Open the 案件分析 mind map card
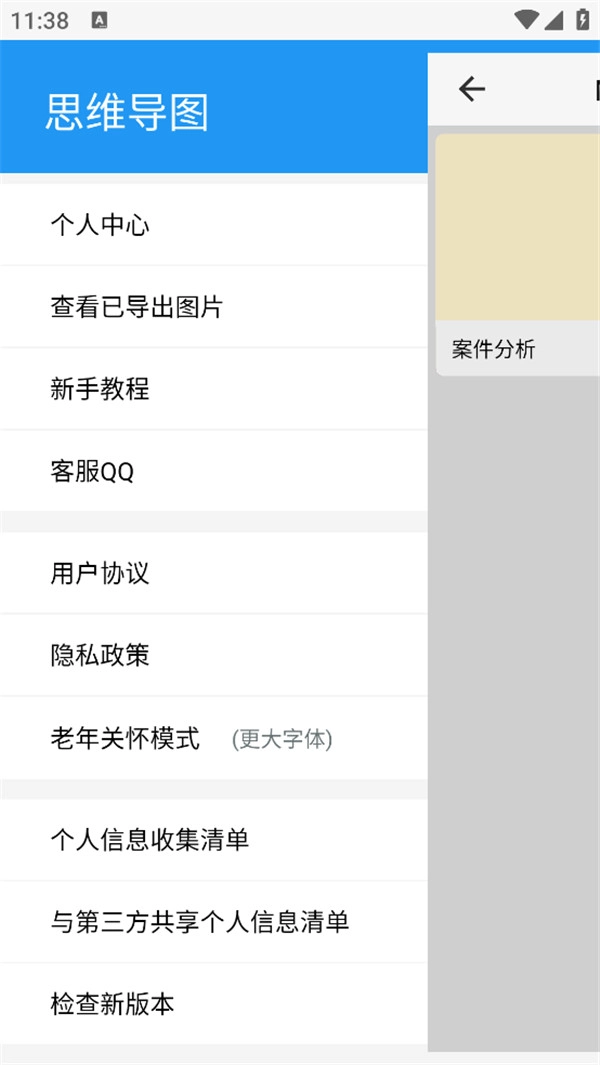The width and height of the screenshot is (600, 1065). tap(518, 255)
